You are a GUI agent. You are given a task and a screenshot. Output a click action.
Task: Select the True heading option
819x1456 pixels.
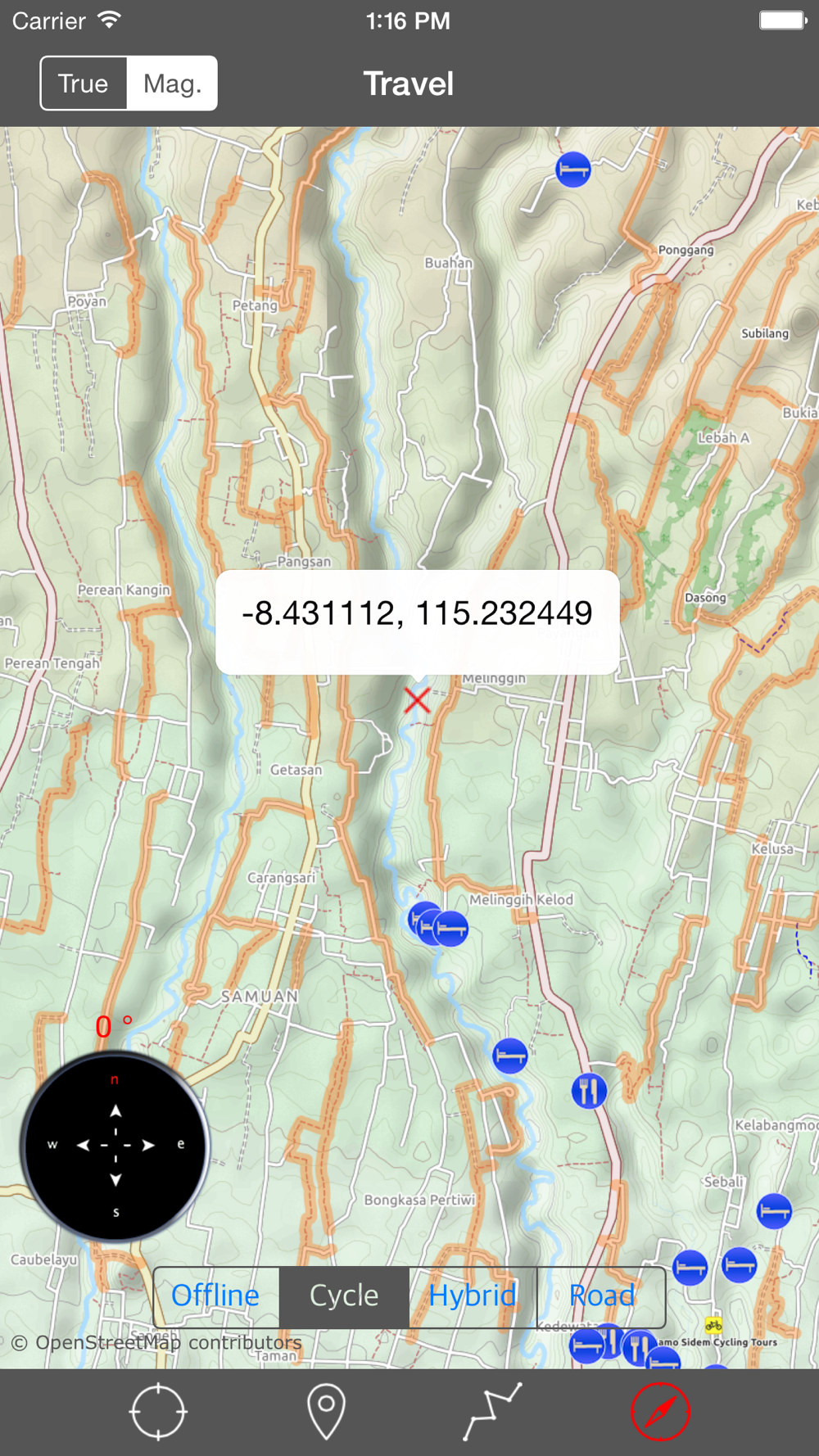coord(84,84)
